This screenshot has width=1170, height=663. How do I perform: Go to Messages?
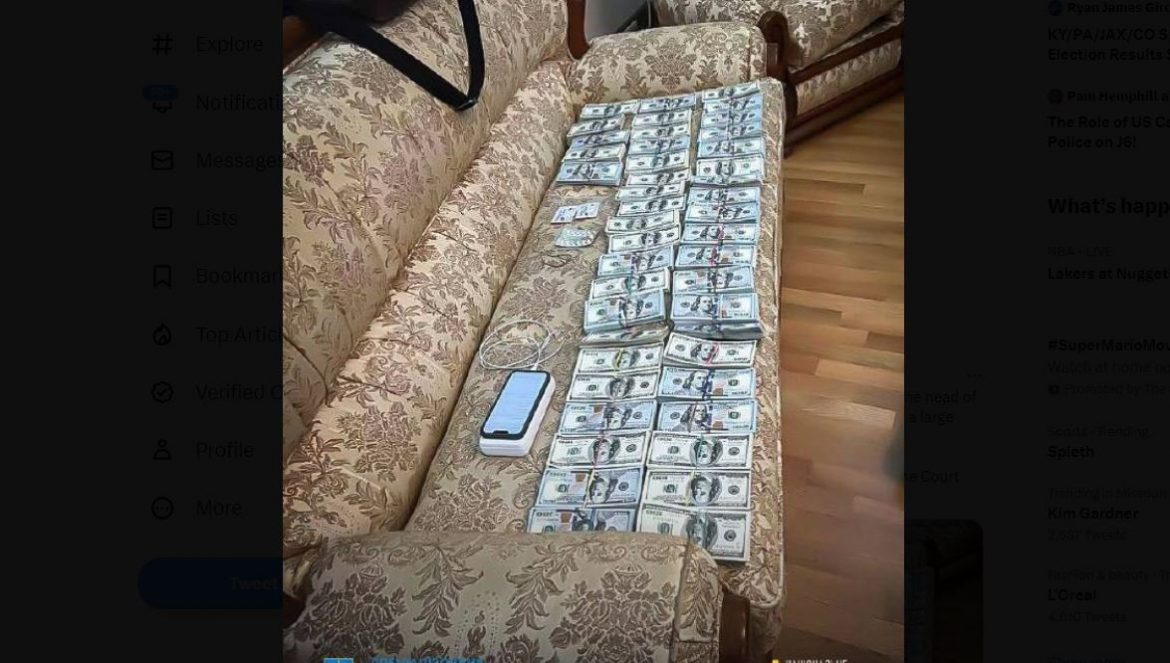[238, 161]
